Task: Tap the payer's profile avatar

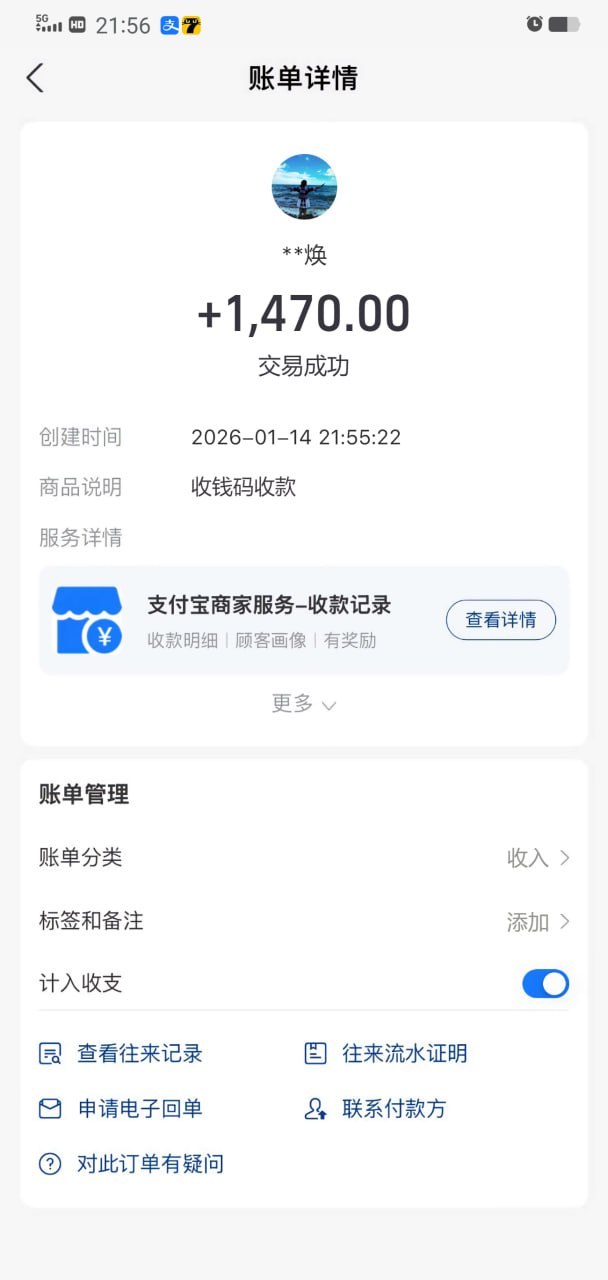Action: pos(304,187)
